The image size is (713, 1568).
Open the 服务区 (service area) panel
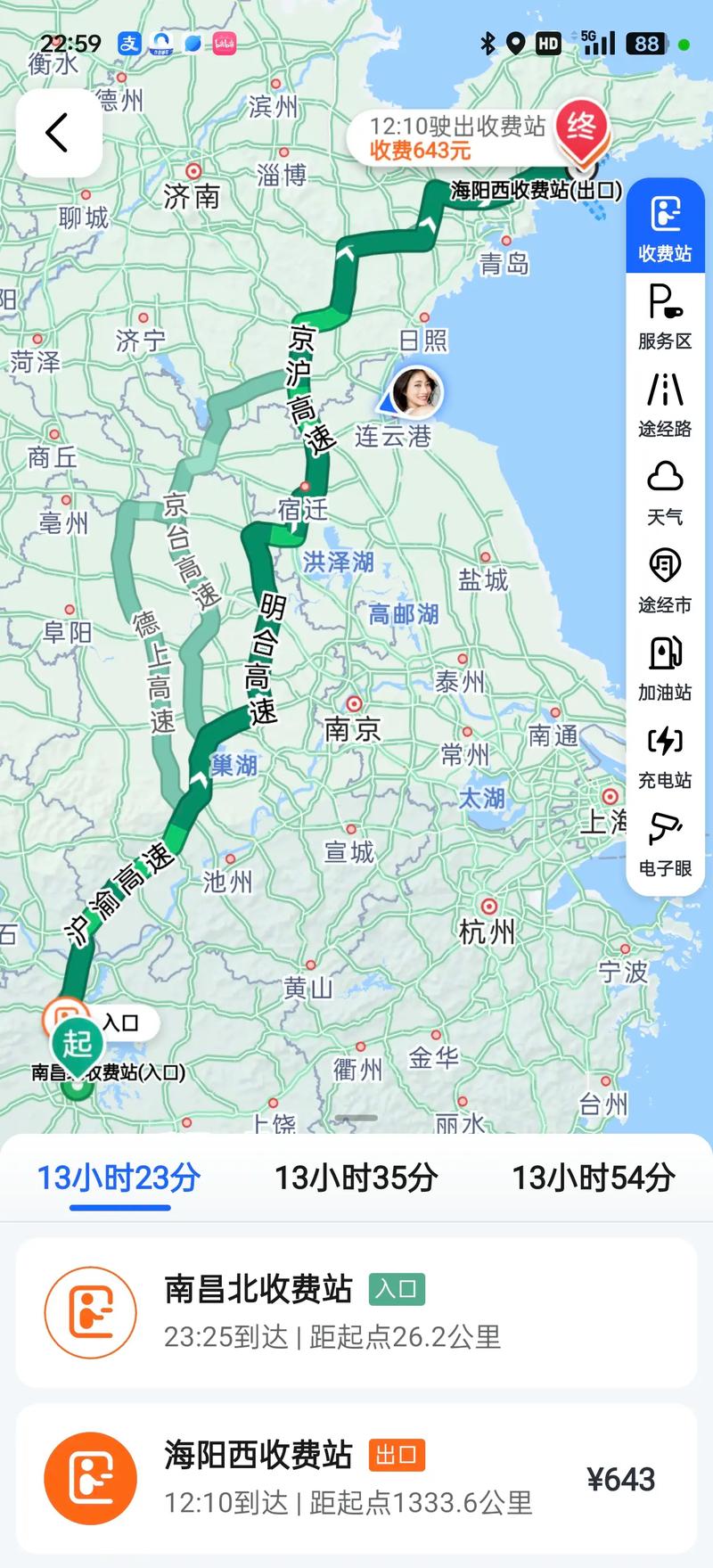click(664, 318)
